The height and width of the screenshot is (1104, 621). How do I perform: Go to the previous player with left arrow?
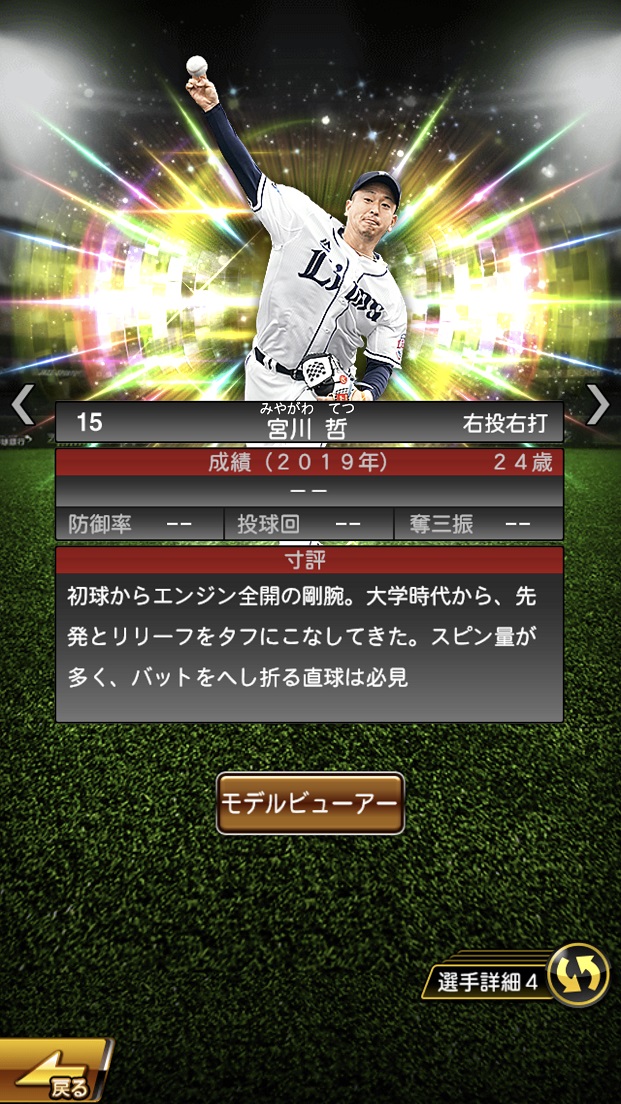22,404
